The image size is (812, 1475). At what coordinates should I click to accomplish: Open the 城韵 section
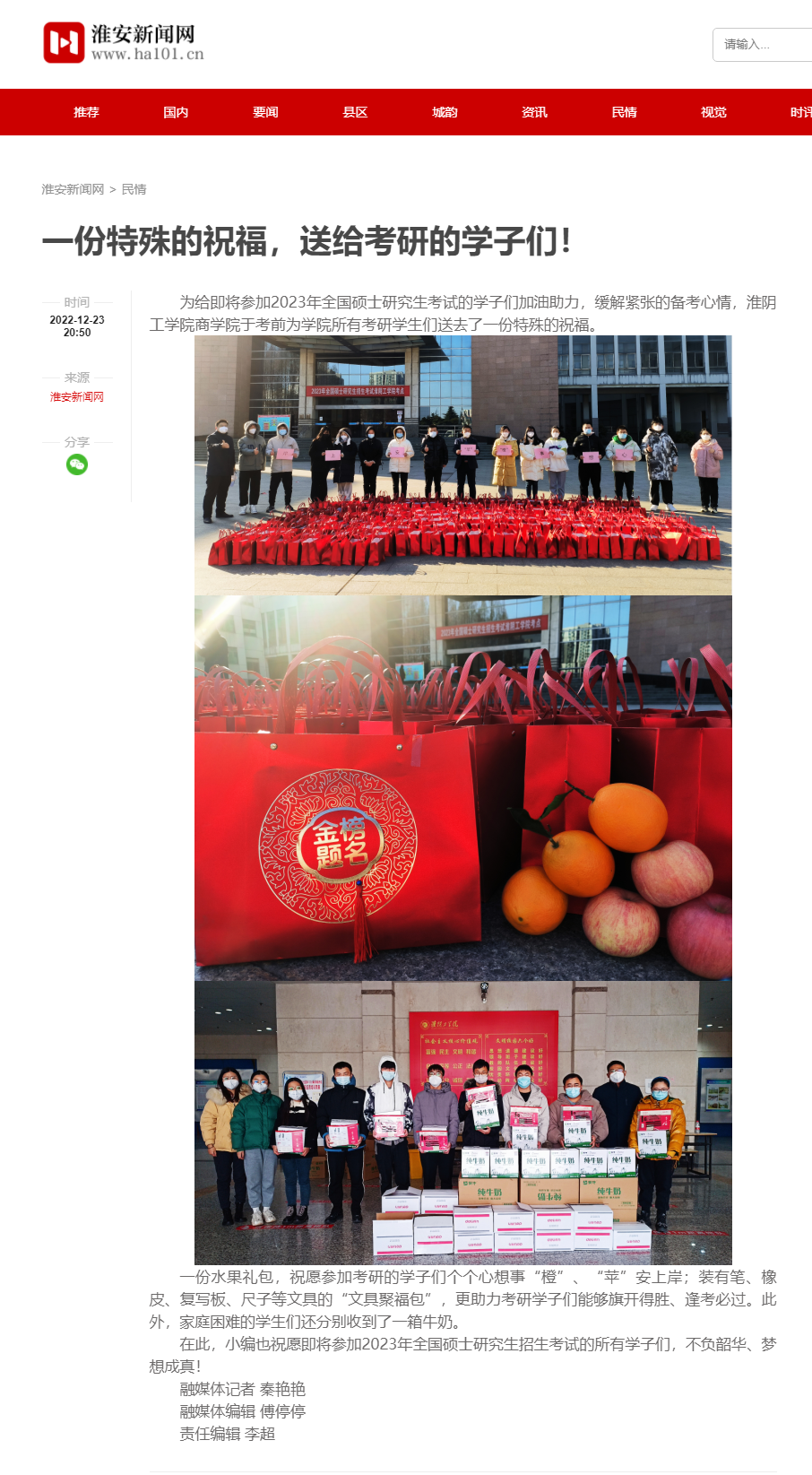445,112
